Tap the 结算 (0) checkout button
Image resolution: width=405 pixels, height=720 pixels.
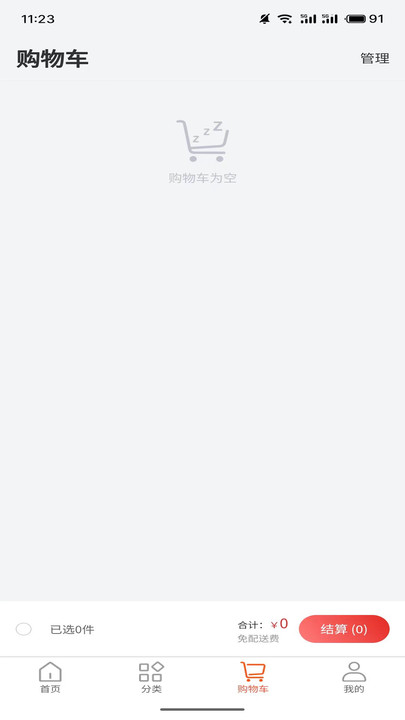tap(344, 629)
